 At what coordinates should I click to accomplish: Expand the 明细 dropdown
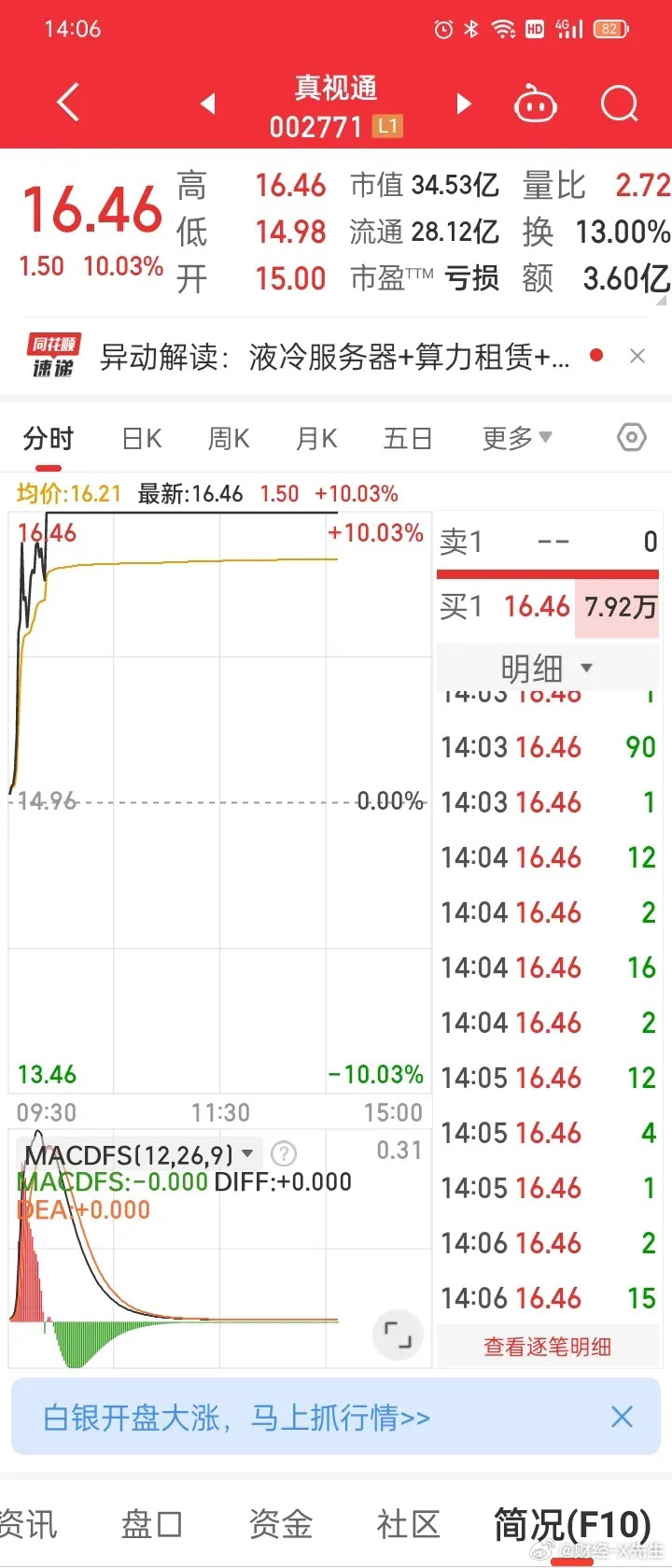pos(547,668)
